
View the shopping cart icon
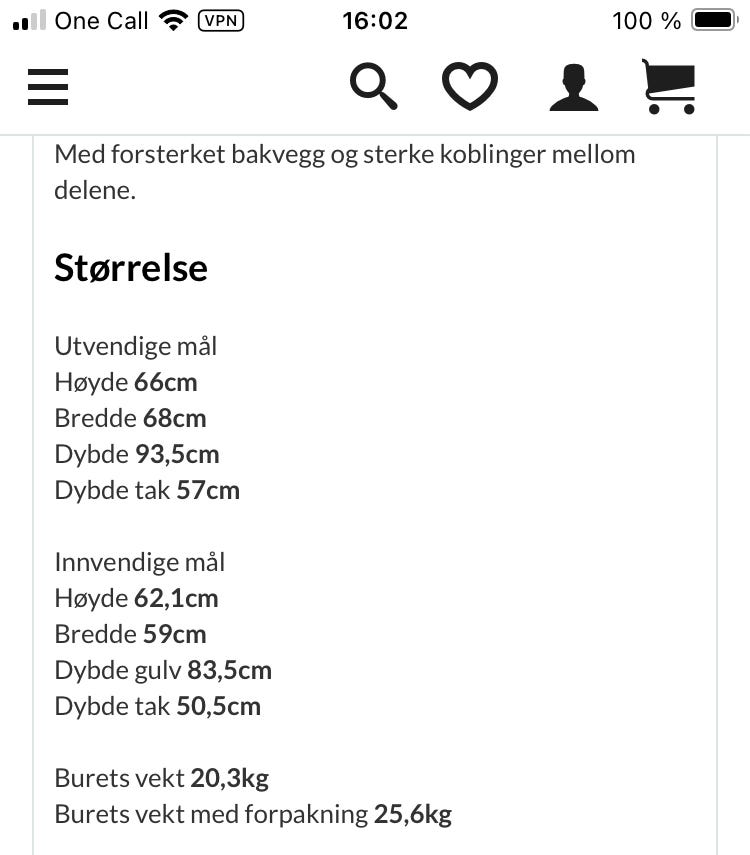coord(668,86)
